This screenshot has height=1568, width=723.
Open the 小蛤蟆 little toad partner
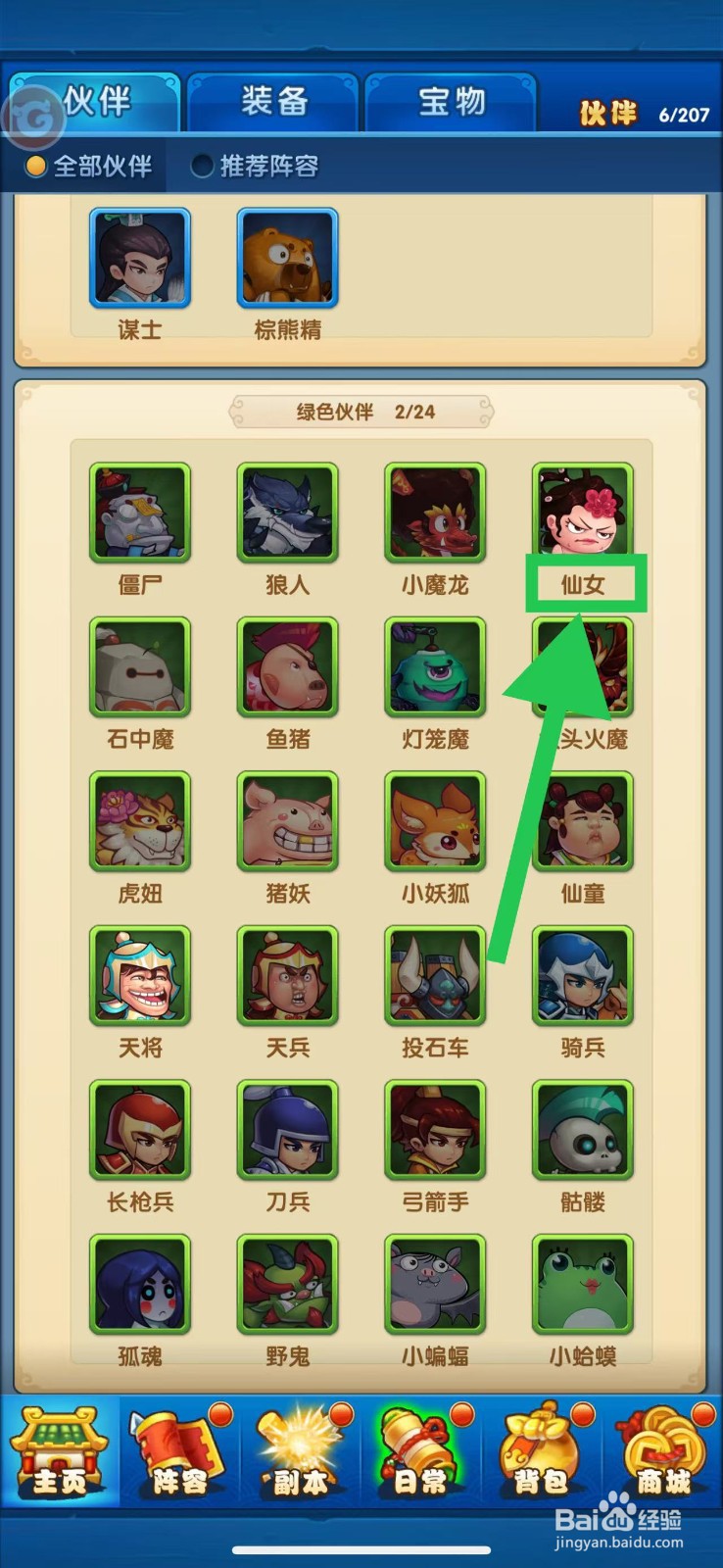(x=582, y=1284)
